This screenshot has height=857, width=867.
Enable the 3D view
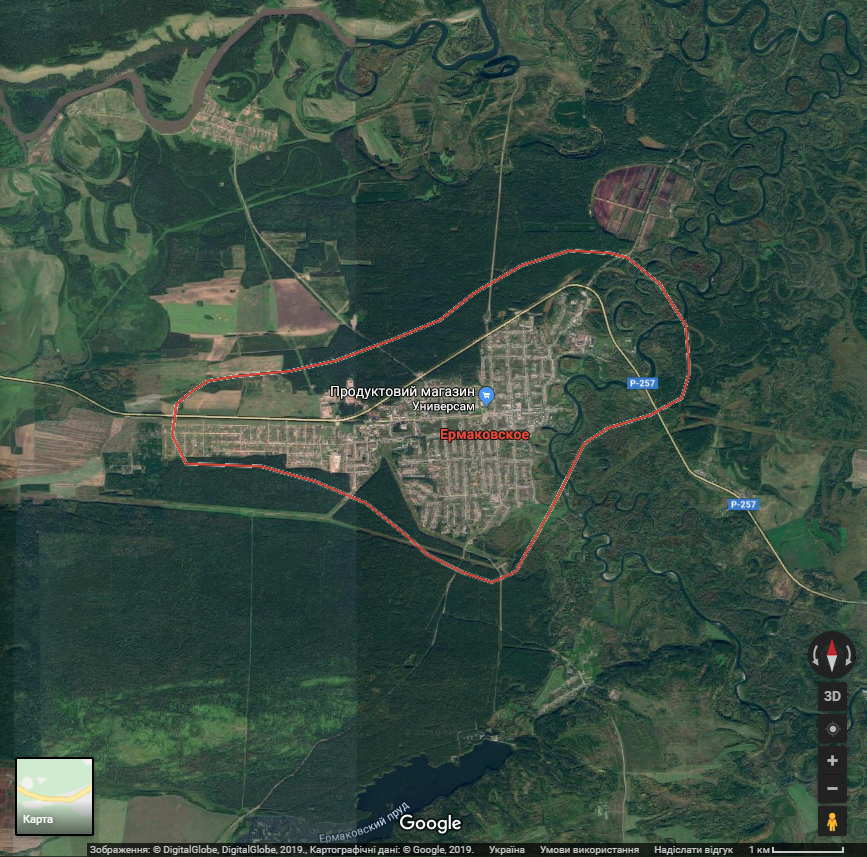point(832,696)
